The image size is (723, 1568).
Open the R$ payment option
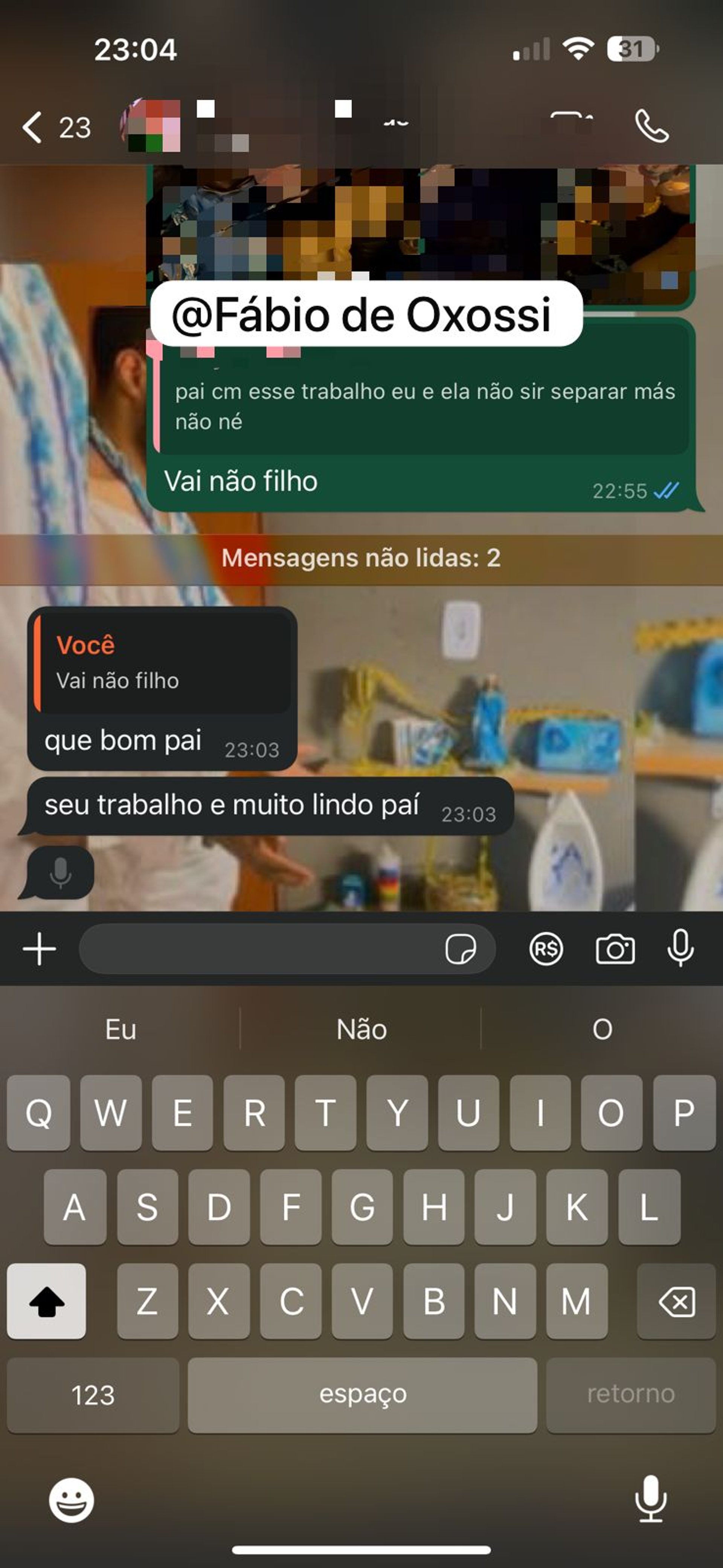[546, 949]
